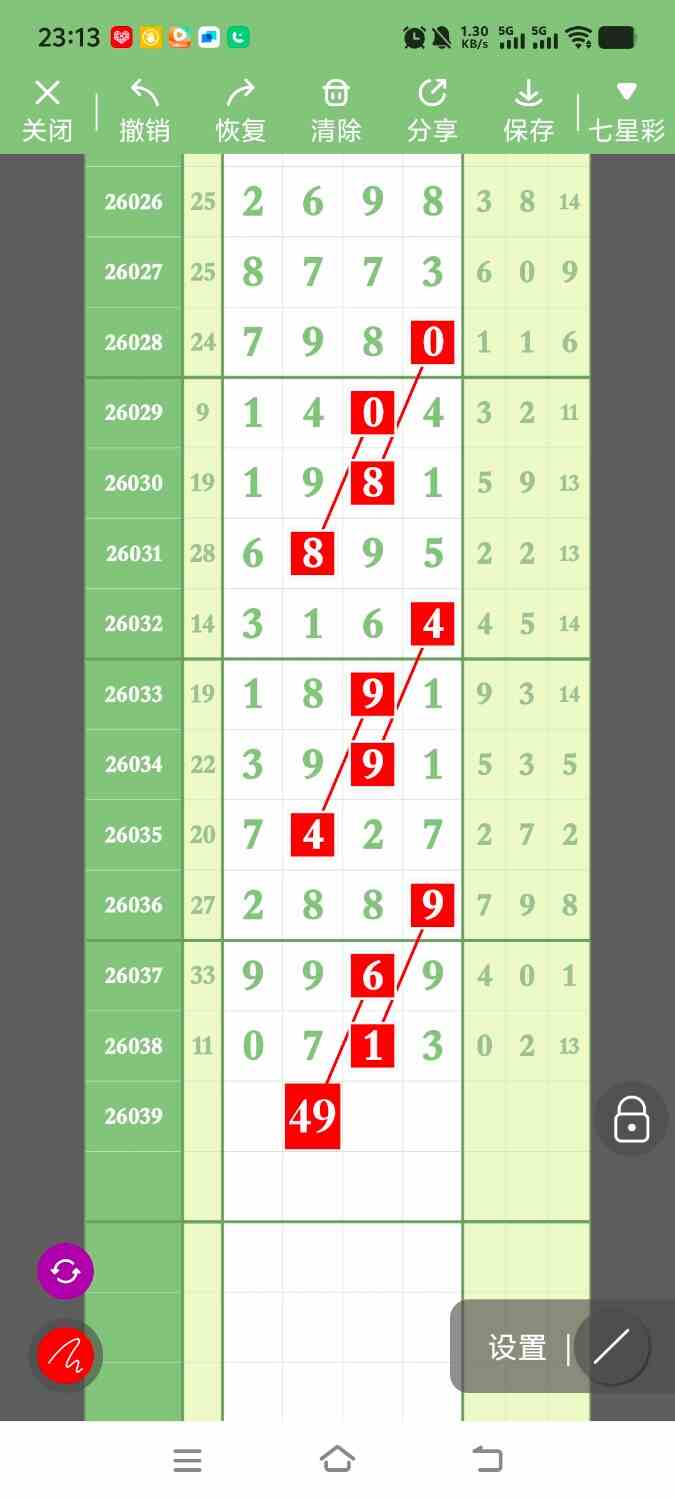Undo last drawing with 撤销

point(145,111)
